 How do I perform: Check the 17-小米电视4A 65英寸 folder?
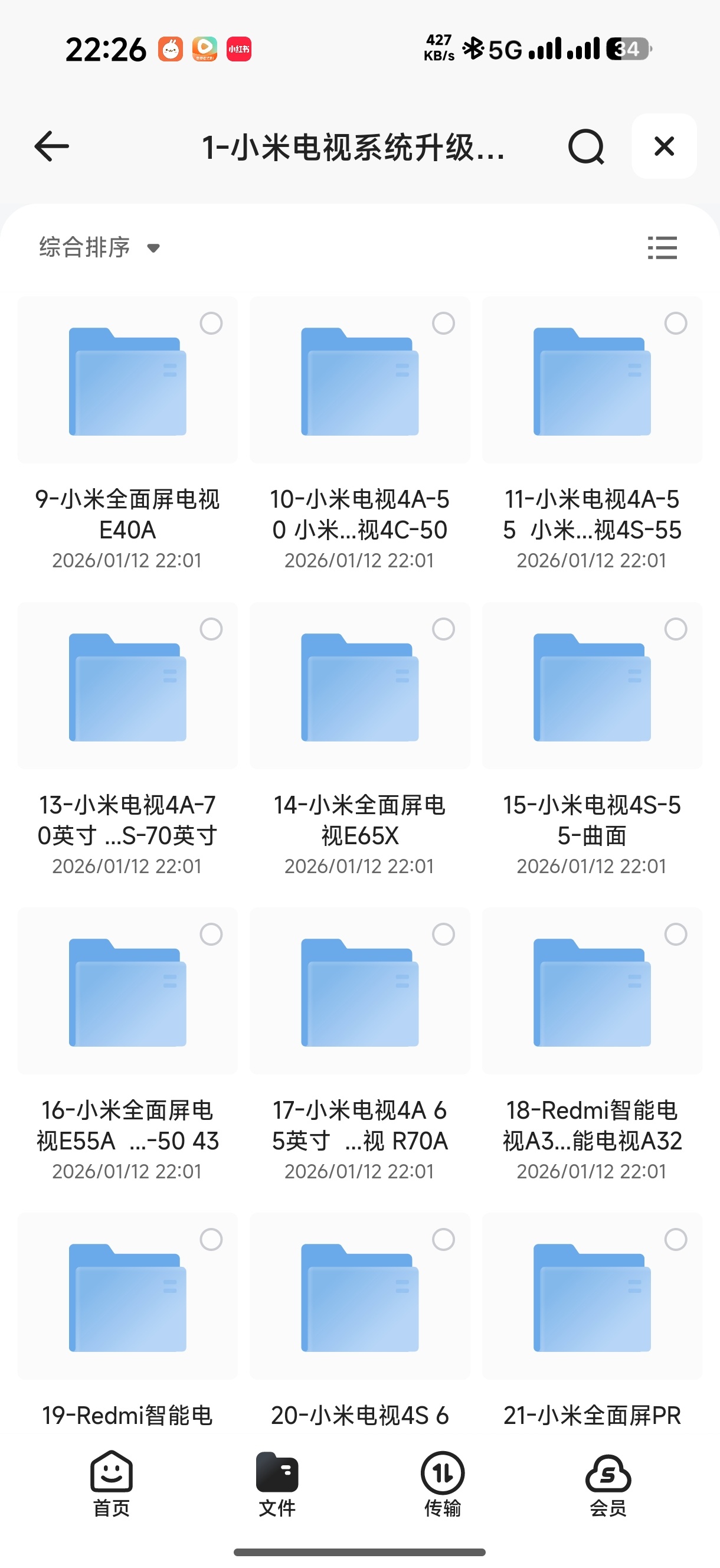443,935
